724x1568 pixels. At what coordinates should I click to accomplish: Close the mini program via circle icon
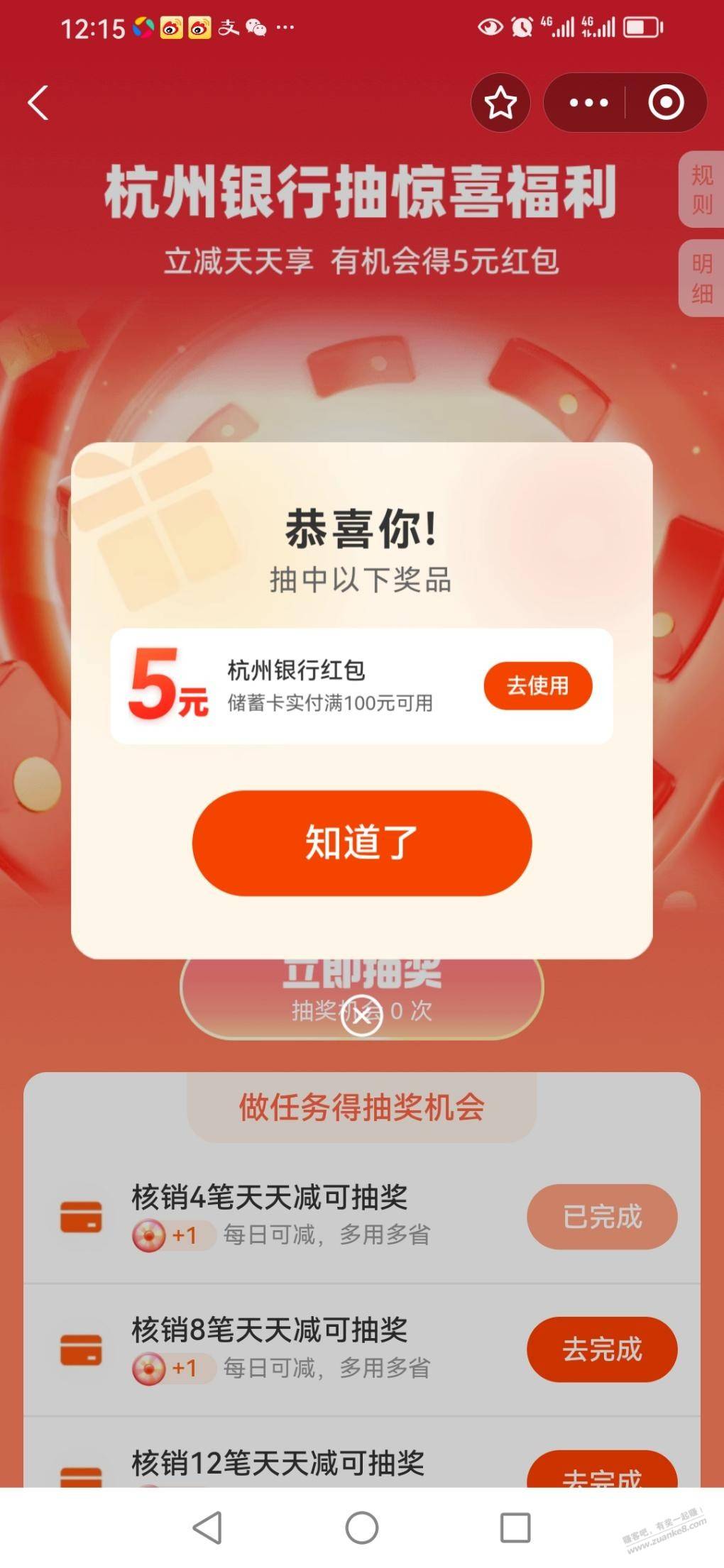coord(666,103)
